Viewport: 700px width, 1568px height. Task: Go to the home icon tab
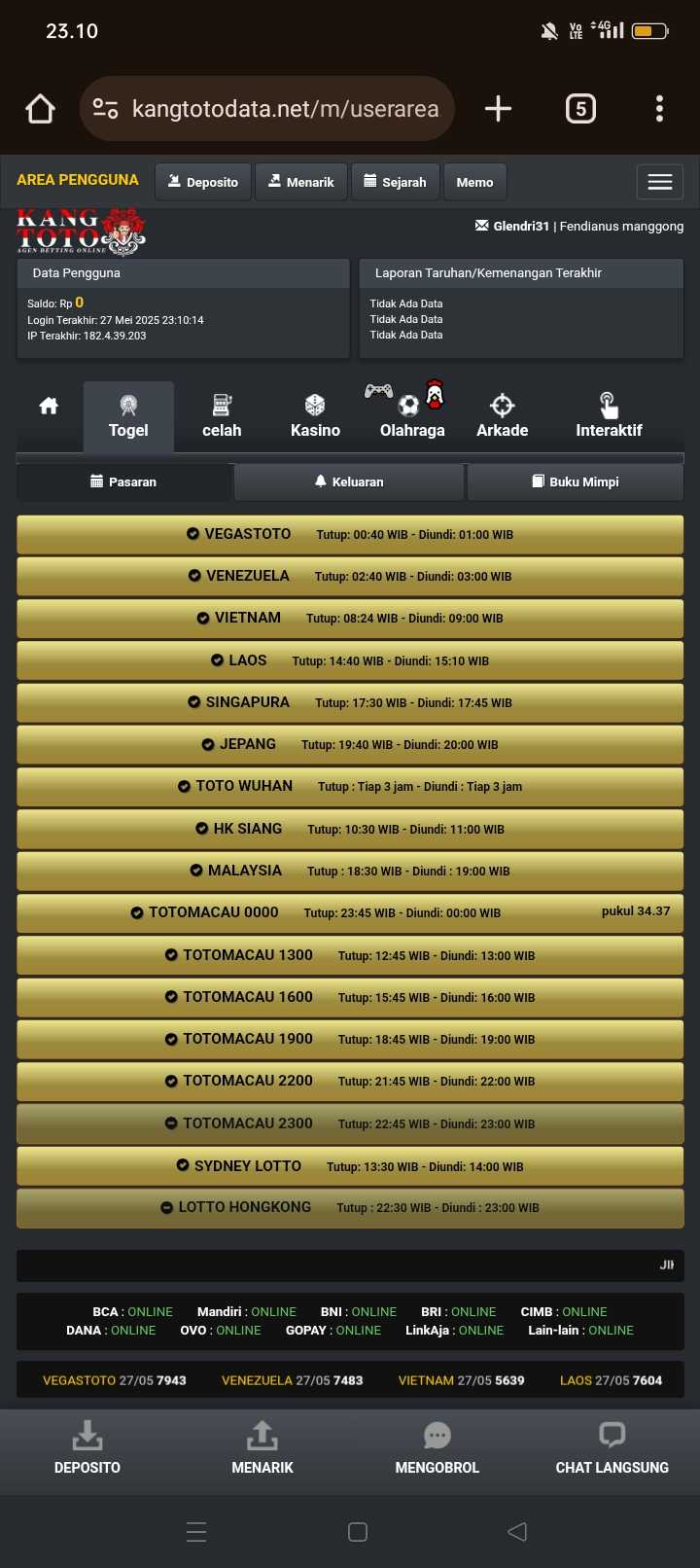[49, 407]
